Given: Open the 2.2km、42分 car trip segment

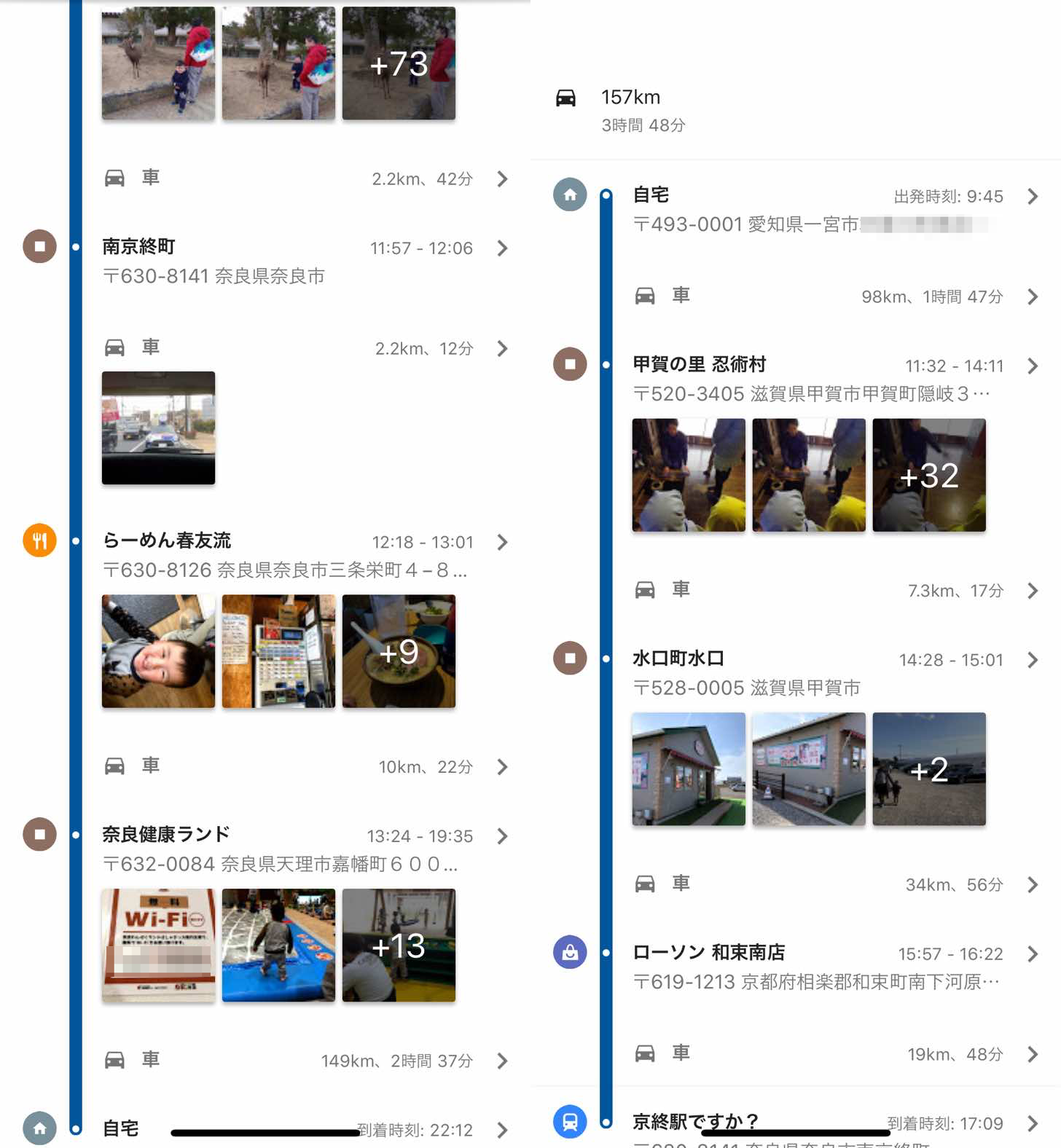Looking at the screenshot, I should pyautogui.click(x=306, y=178).
